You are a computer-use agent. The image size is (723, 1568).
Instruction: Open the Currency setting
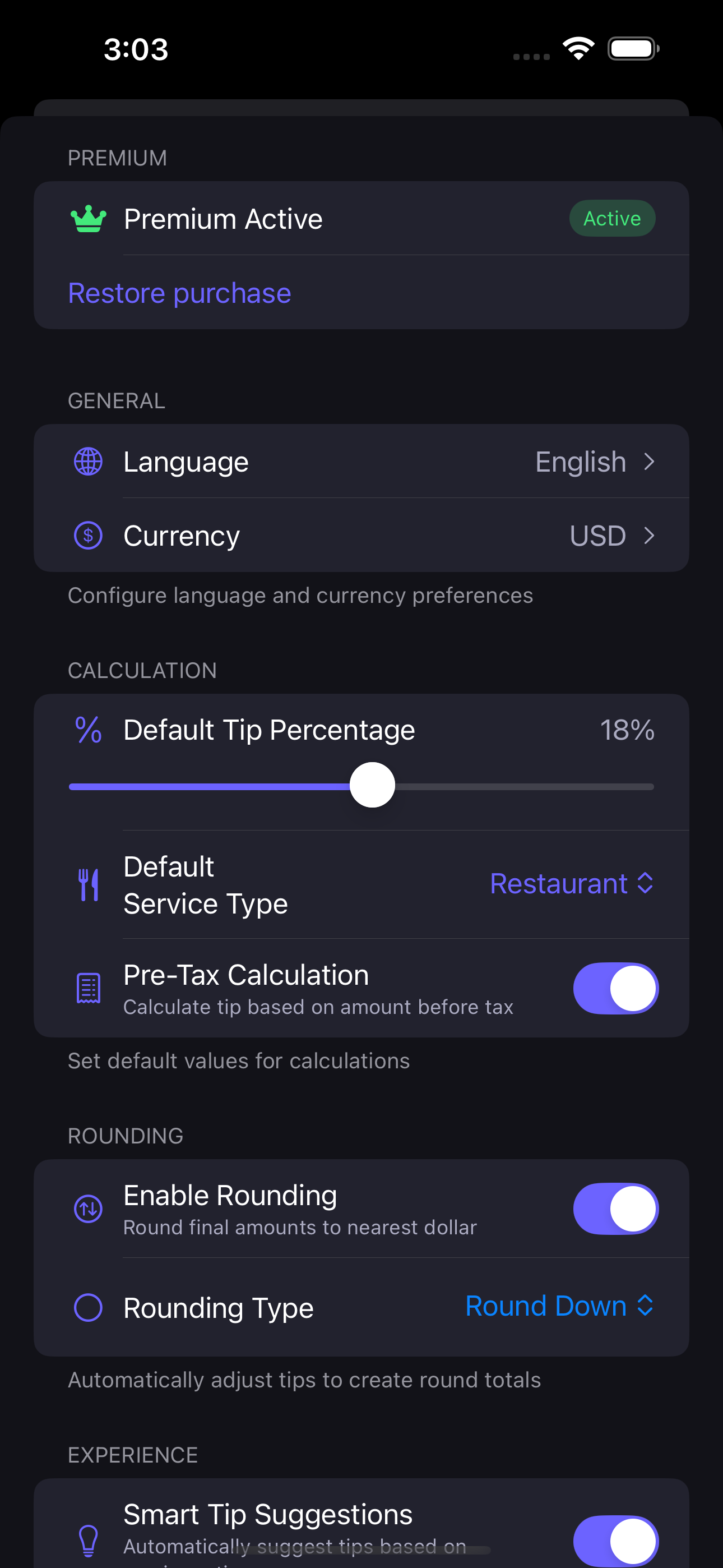coord(361,536)
